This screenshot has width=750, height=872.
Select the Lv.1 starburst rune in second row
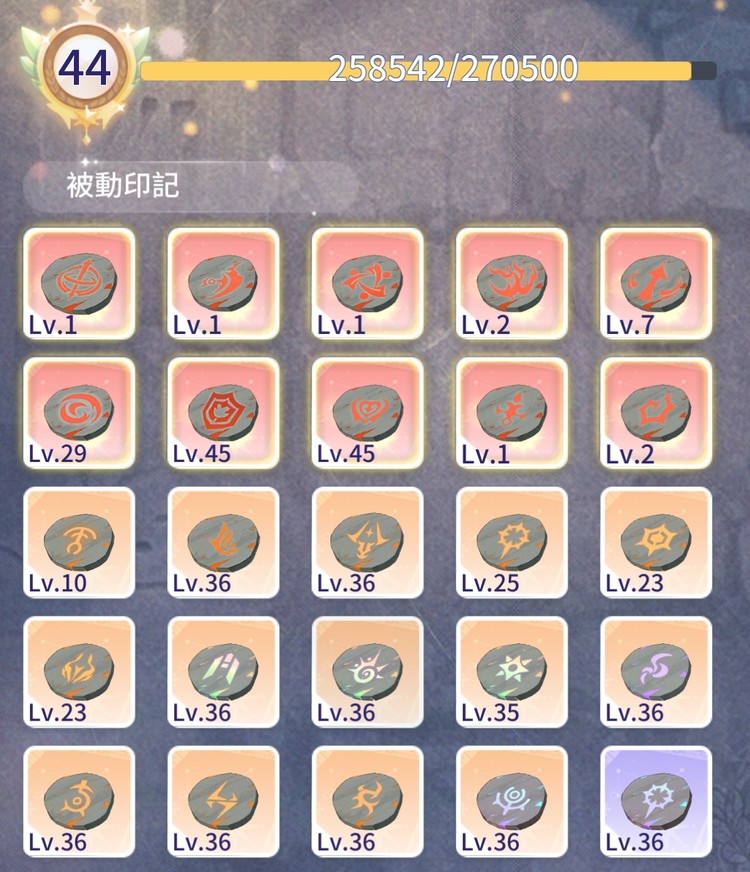click(x=510, y=412)
